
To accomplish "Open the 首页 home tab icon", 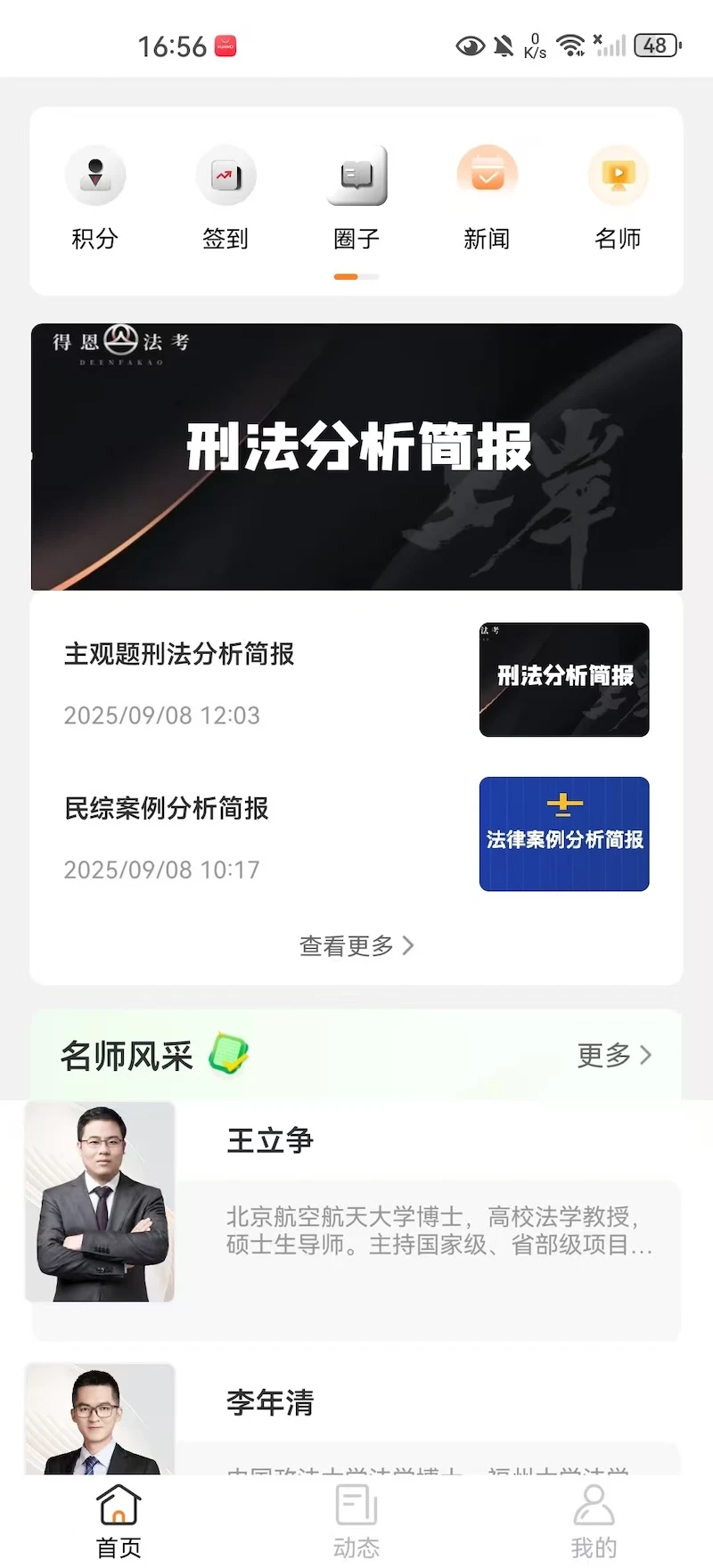I will pyautogui.click(x=118, y=1506).
